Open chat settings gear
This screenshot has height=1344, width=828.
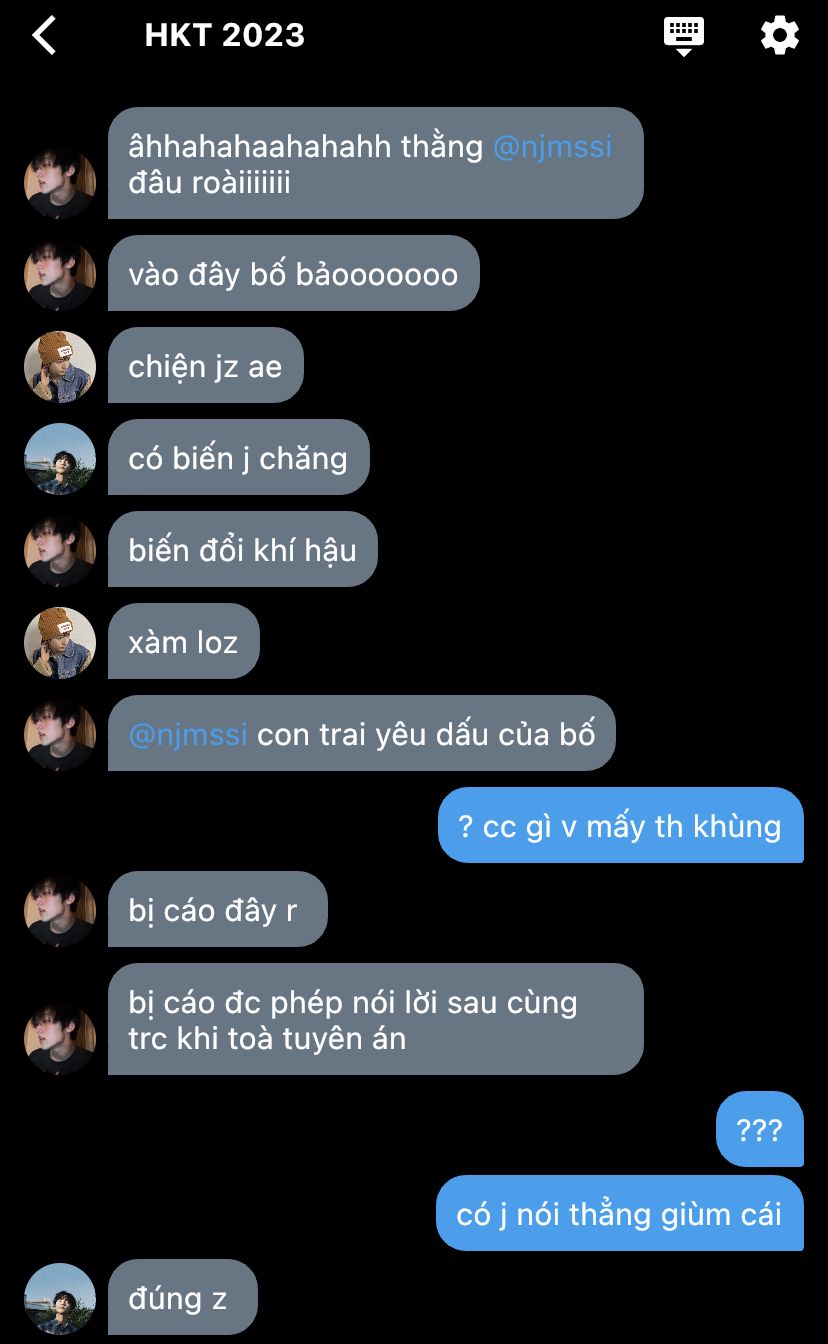point(780,35)
